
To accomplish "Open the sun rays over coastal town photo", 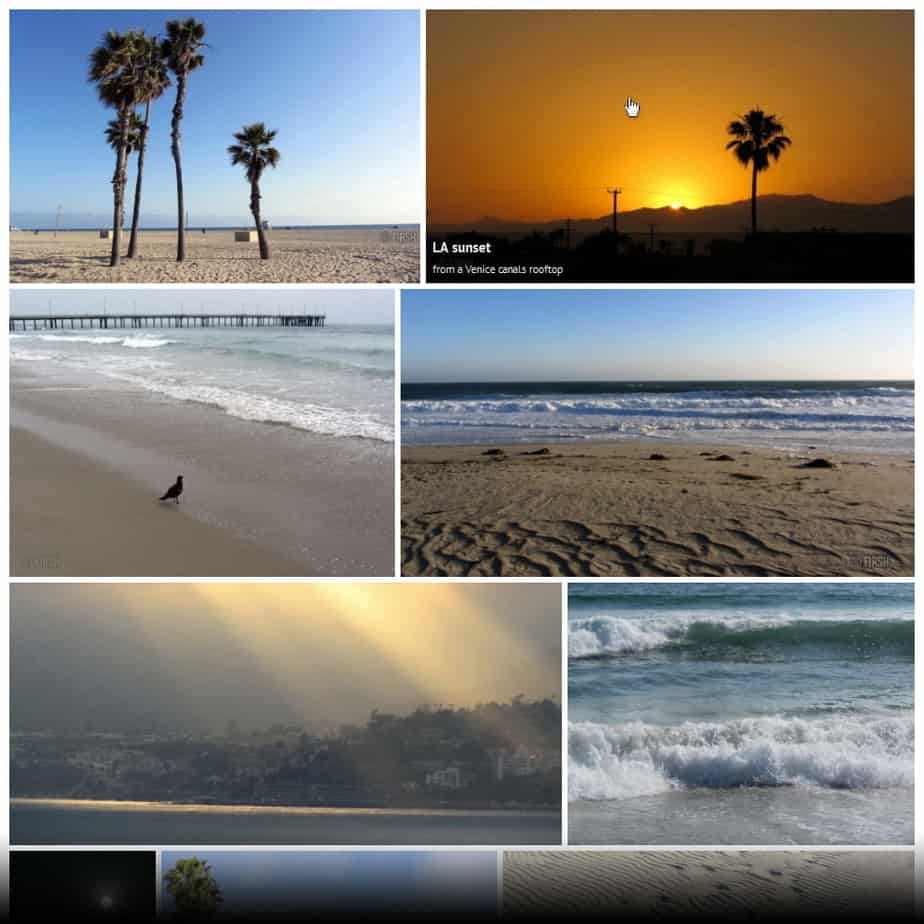I will 285,713.
